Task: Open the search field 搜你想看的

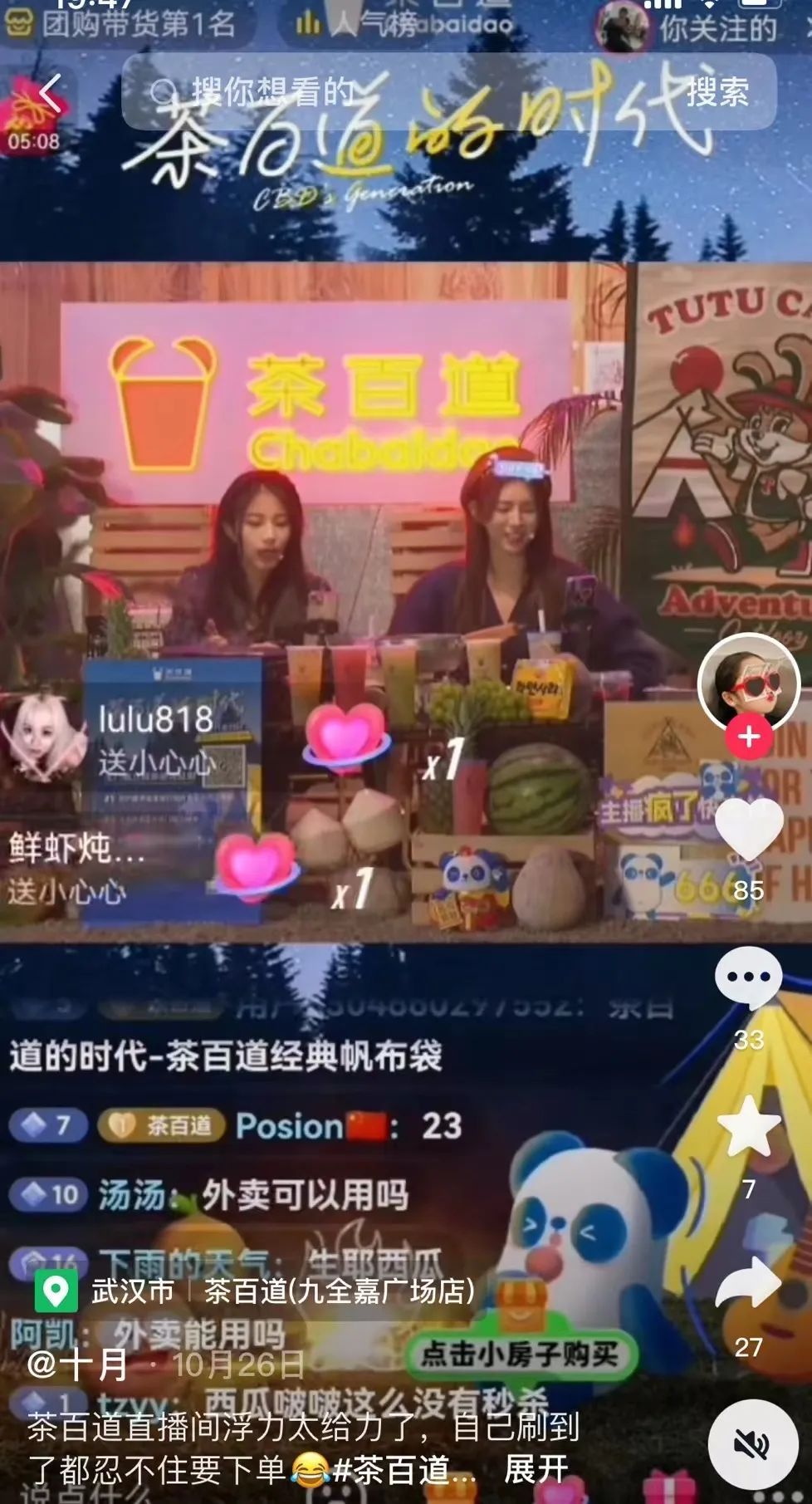Action: [399, 92]
